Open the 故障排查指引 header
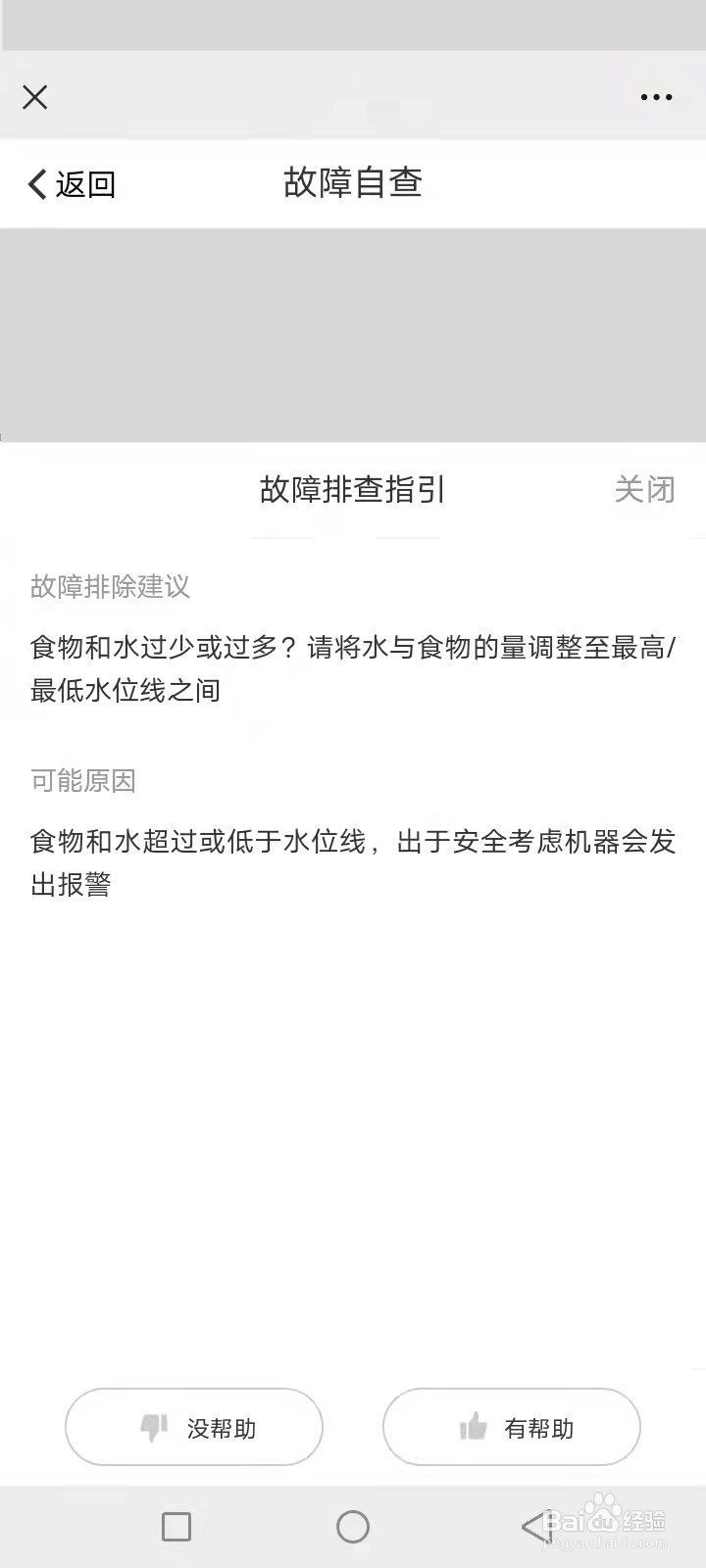This screenshot has height=1568, width=706. 353,490
